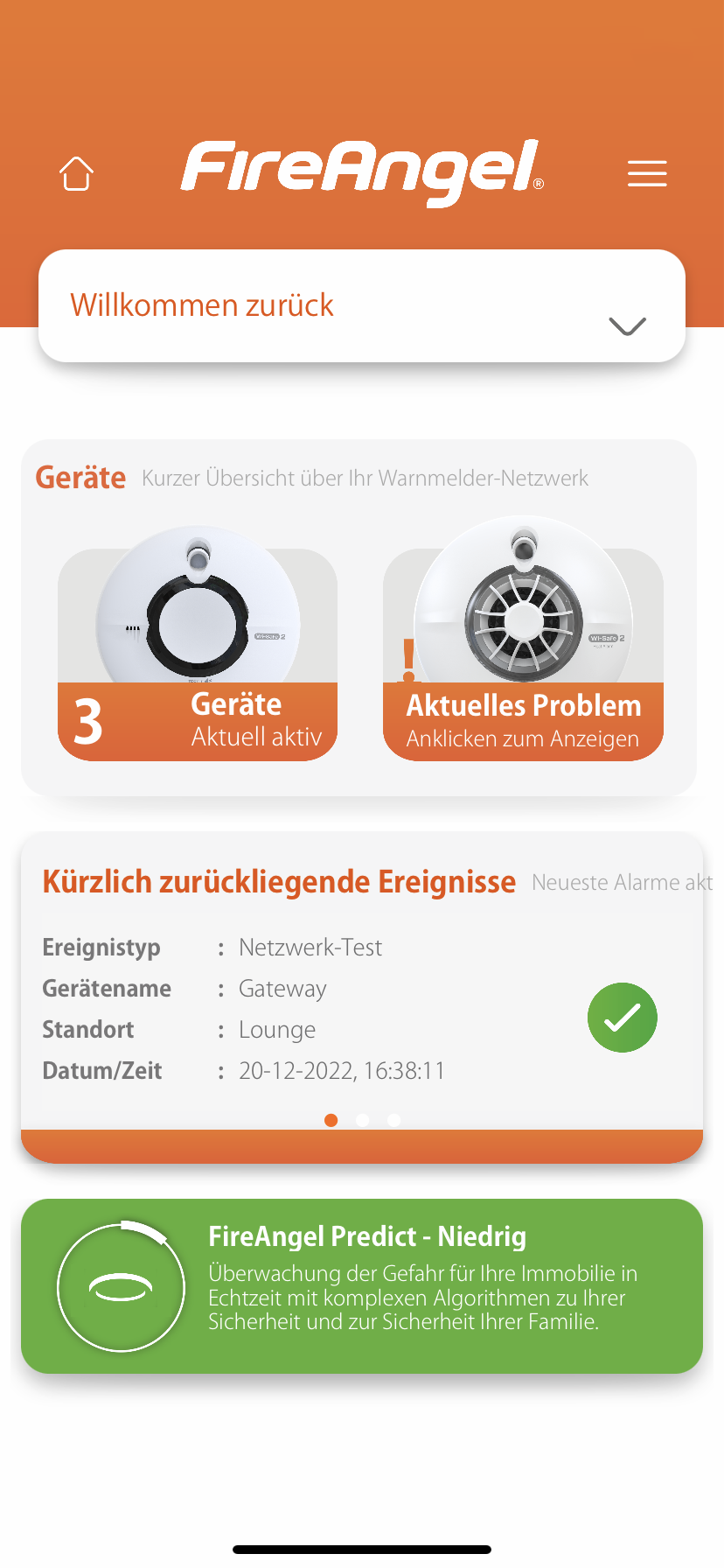The image size is (724, 1568).
Task: Tap the Gateway device name entry
Action: click(x=282, y=989)
